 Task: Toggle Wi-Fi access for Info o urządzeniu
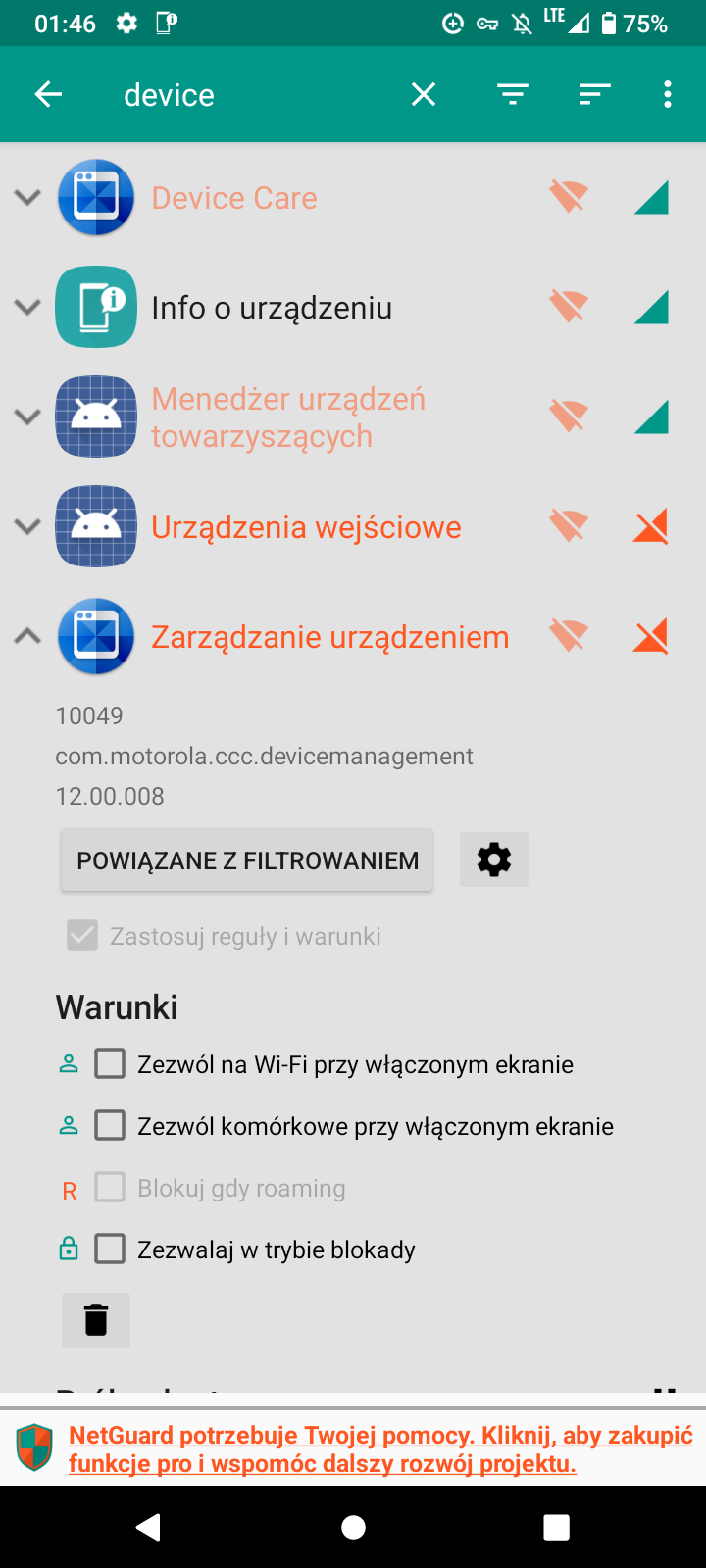tap(568, 307)
